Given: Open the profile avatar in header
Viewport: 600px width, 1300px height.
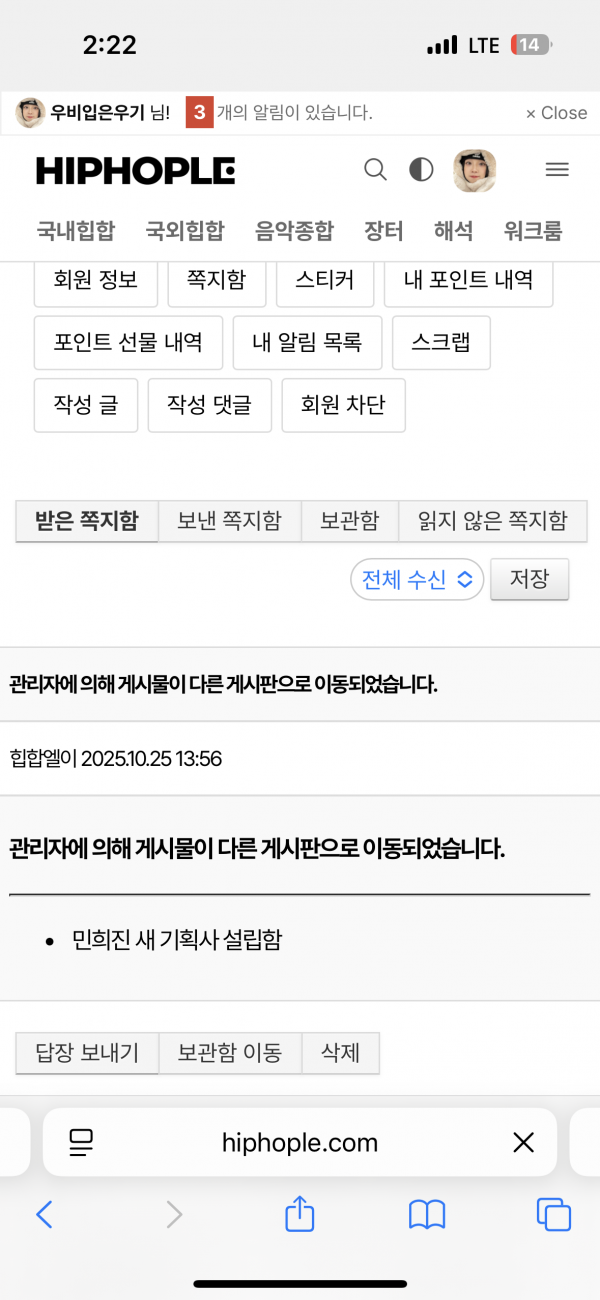Looking at the screenshot, I should (475, 170).
